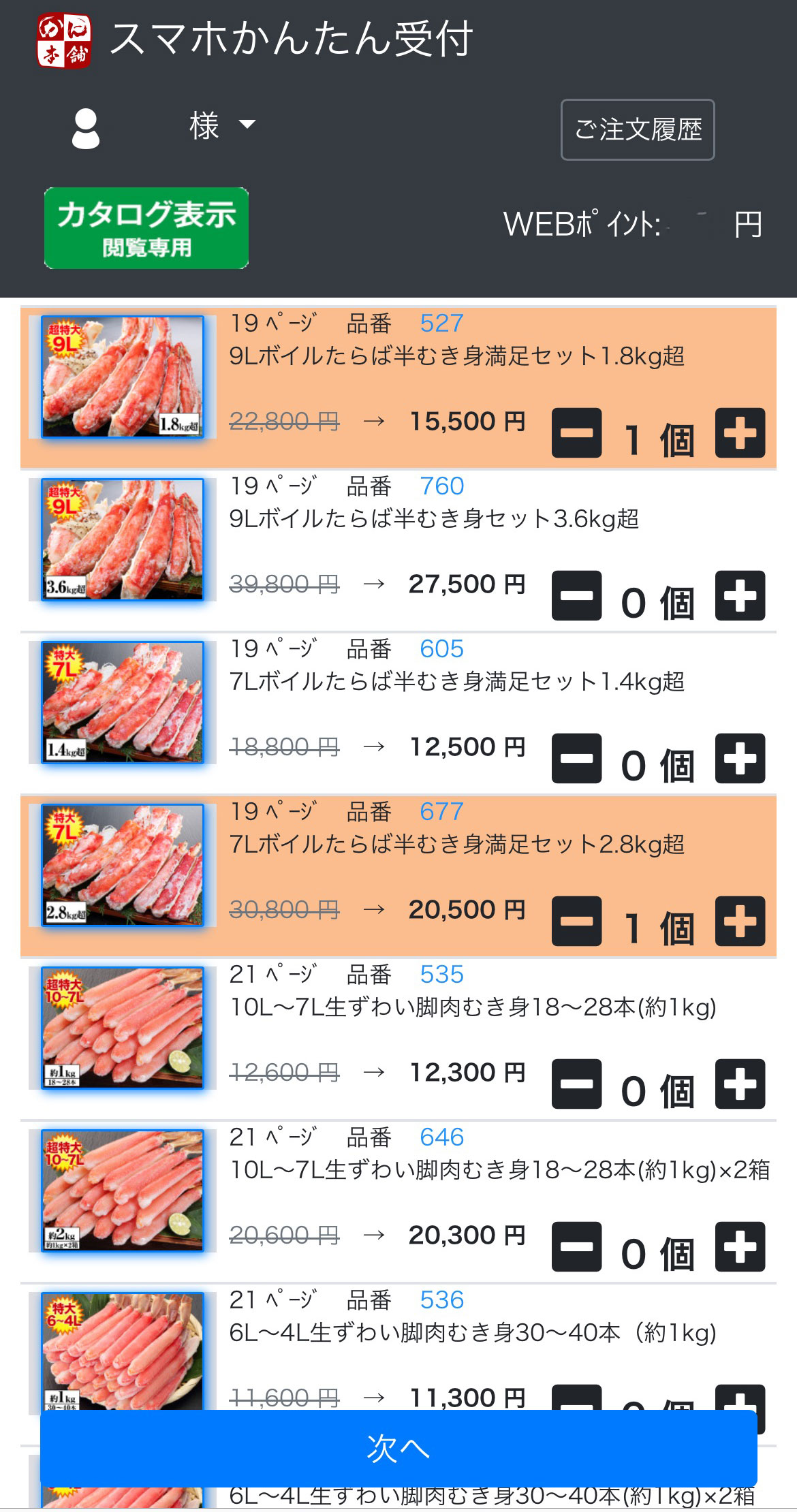Decrease quantity of item 527
Viewport: 797px width, 1512px height.
coord(576,433)
